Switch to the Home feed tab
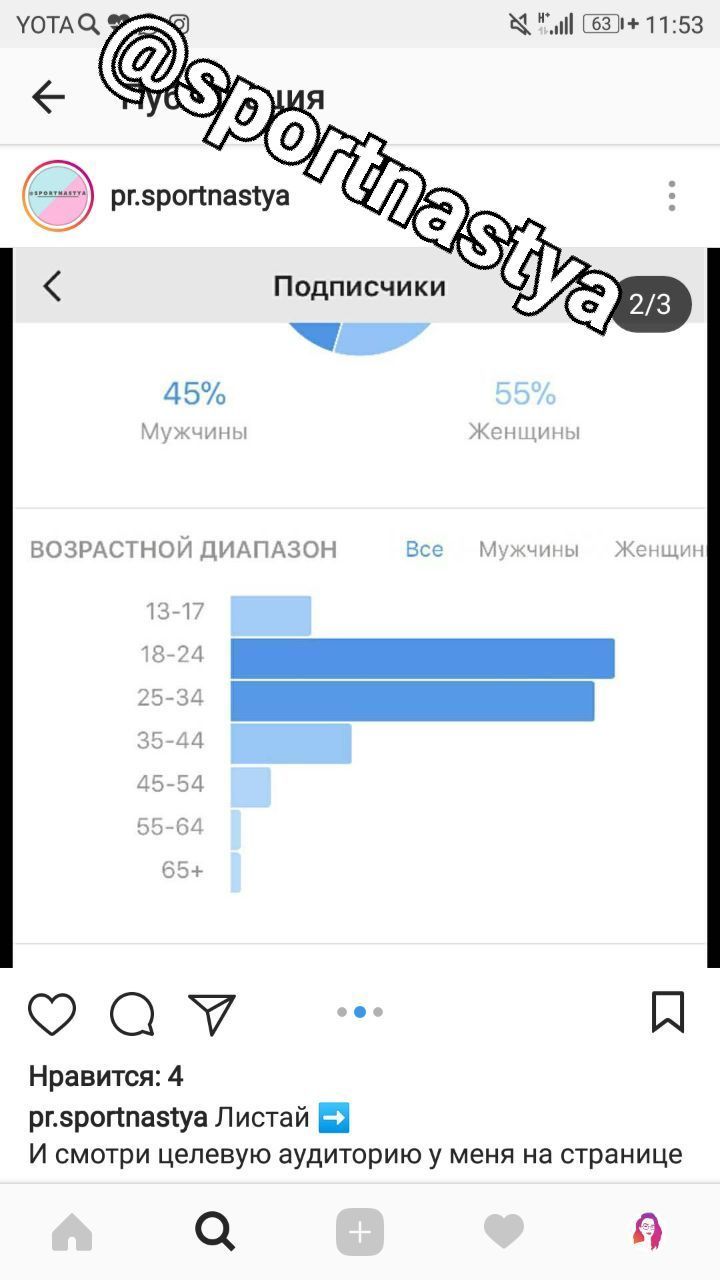 coord(72,1232)
